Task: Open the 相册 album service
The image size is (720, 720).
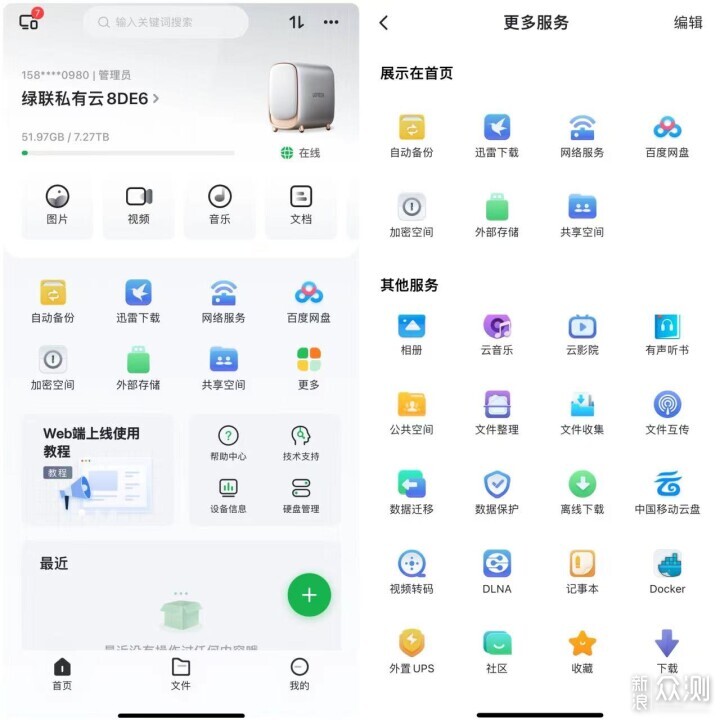Action: [x=411, y=334]
